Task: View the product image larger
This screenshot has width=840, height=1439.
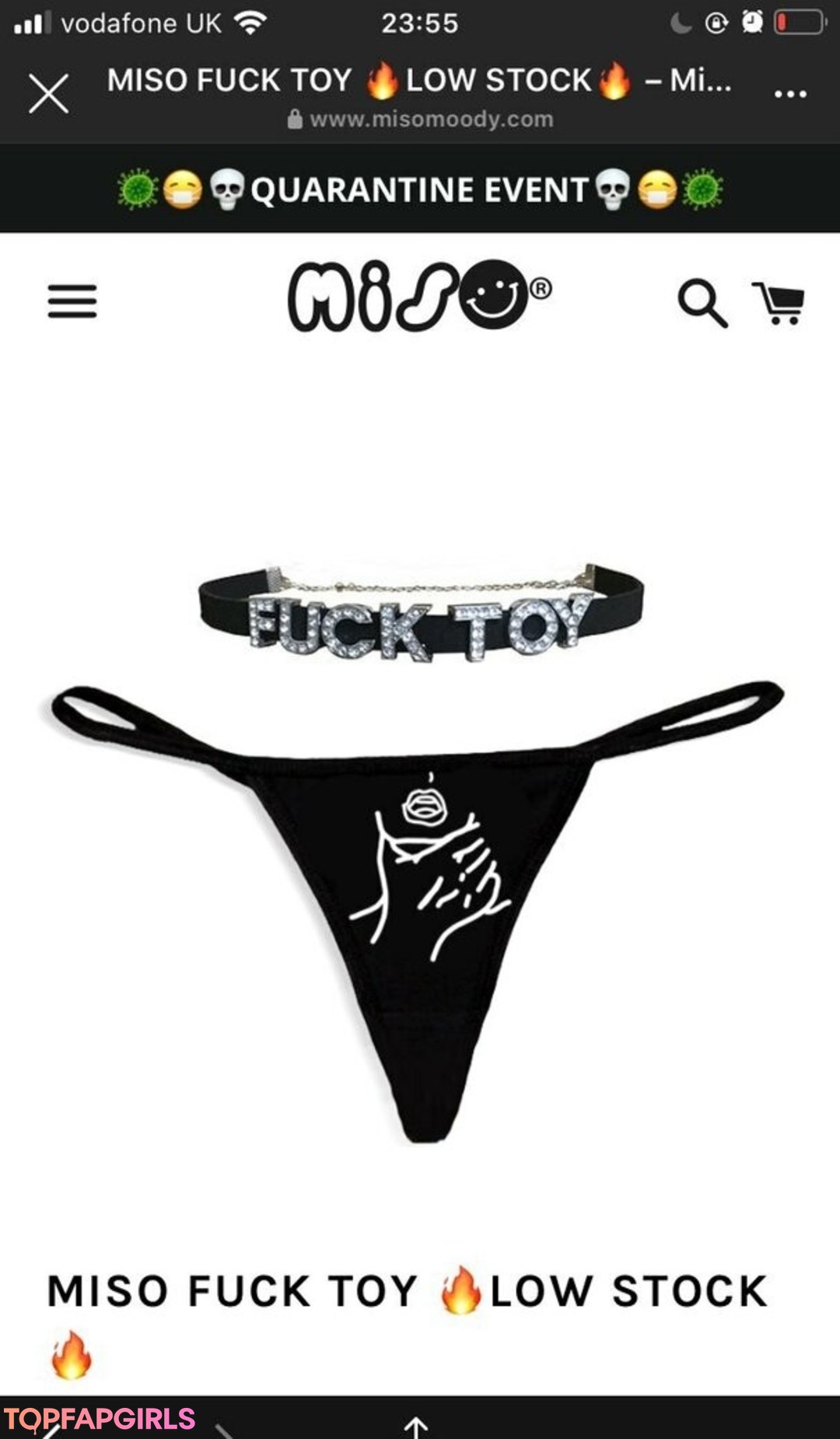Action: (420, 848)
